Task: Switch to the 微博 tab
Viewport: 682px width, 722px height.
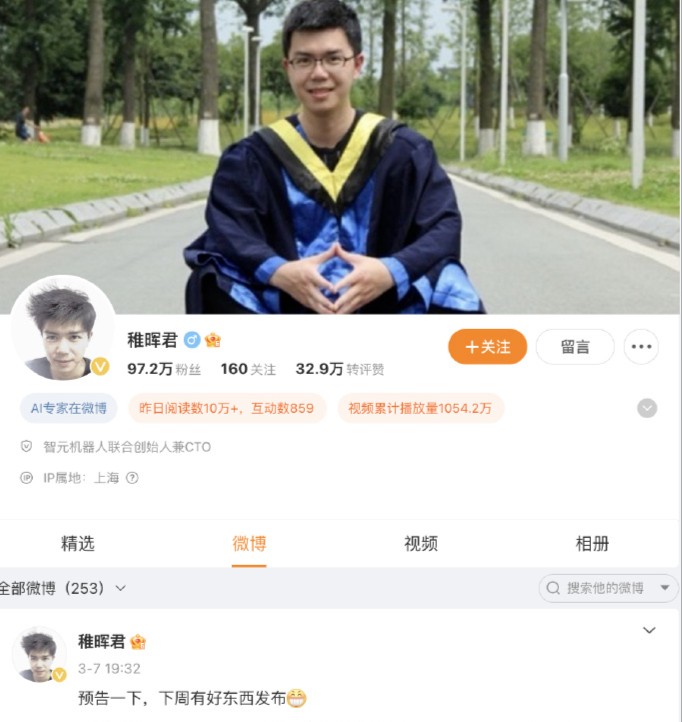Action: (x=249, y=543)
